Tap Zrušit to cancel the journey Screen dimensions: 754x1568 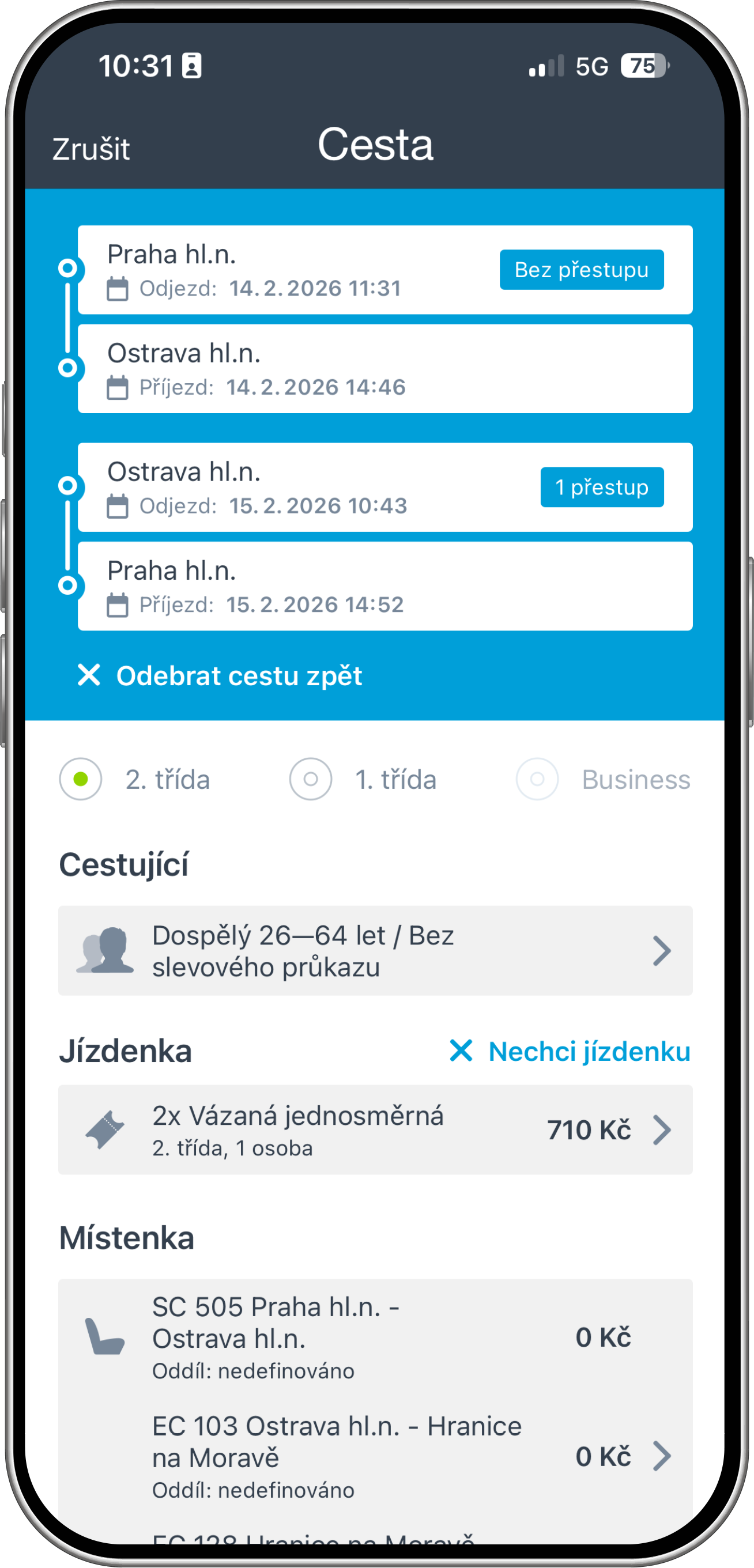click(x=91, y=149)
